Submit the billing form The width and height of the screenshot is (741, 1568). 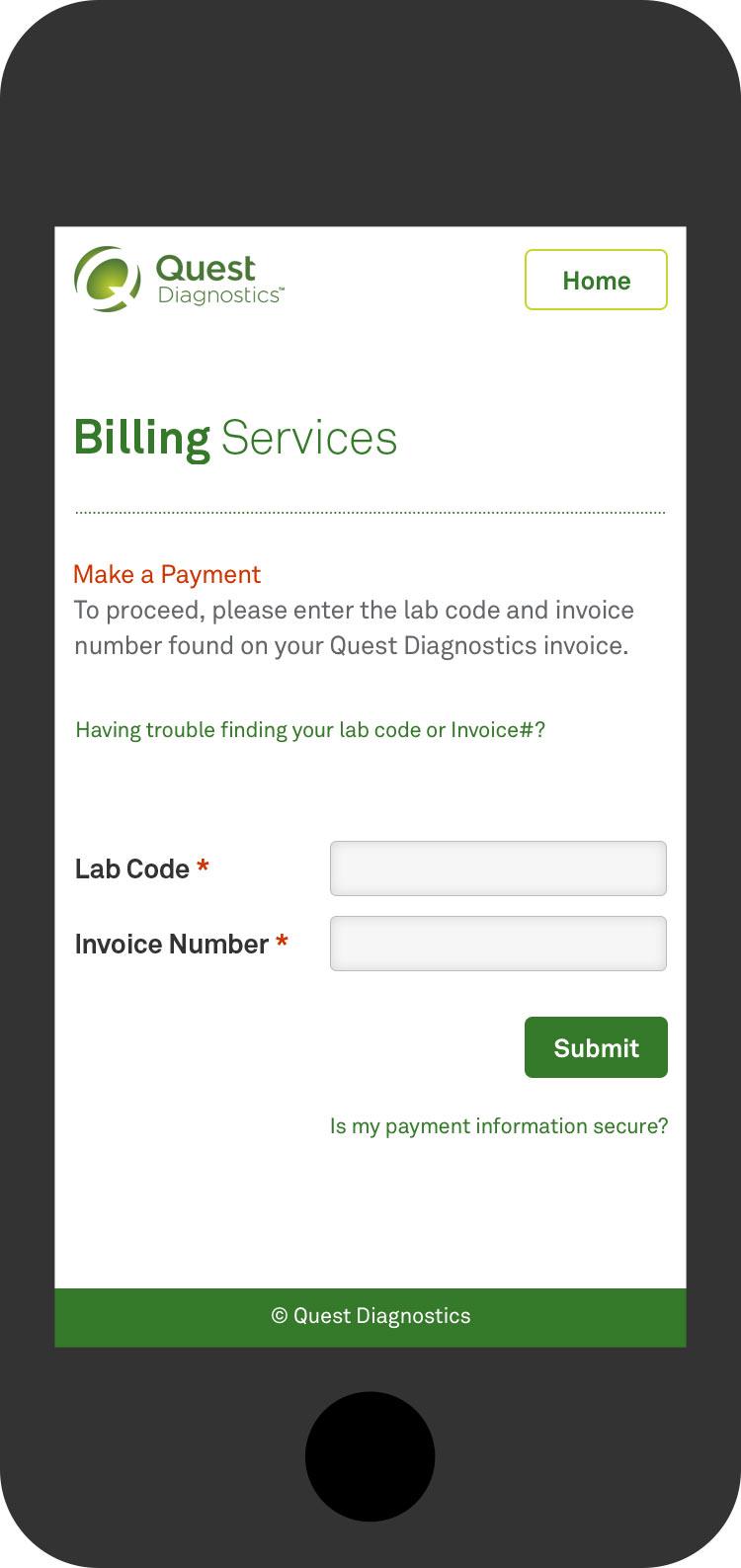click(596, 1047)
